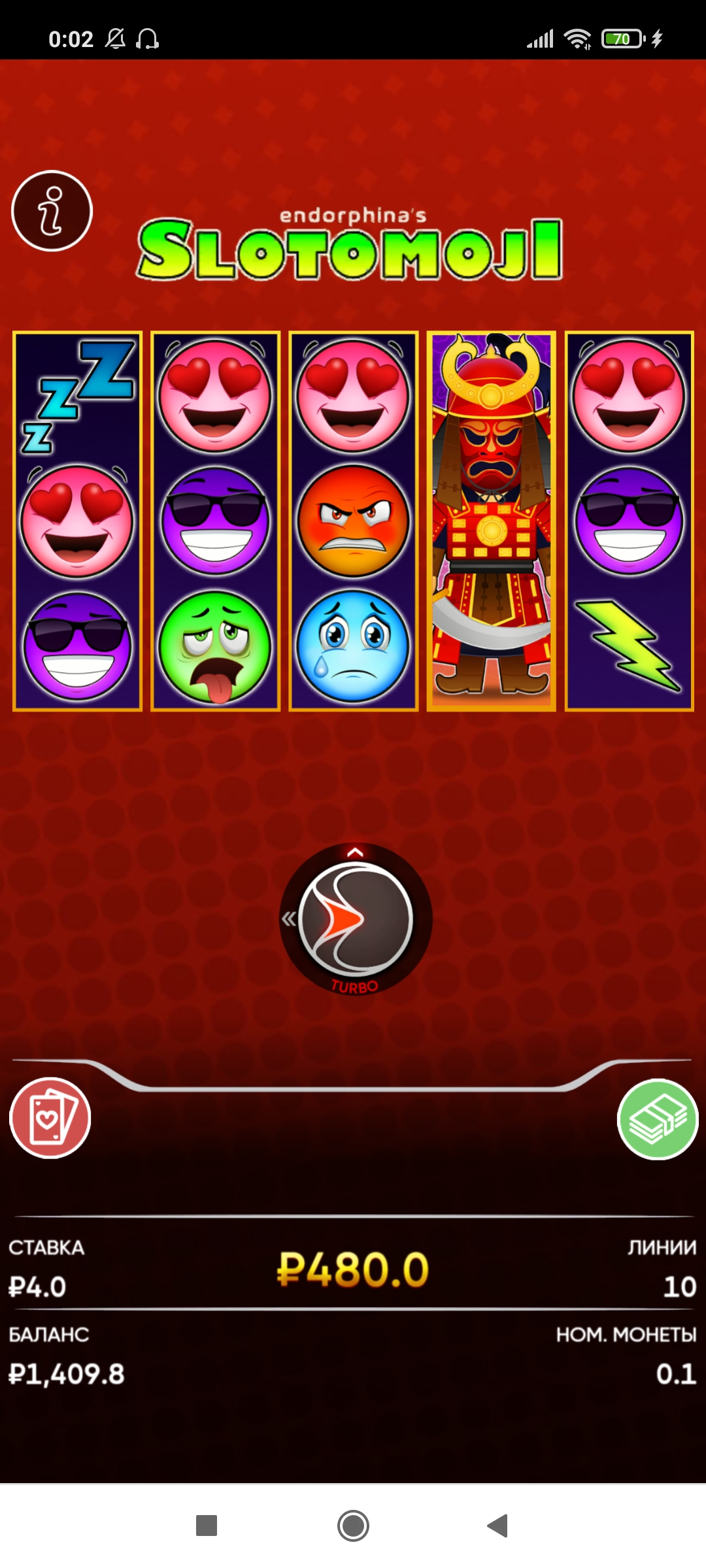Expand the arrow above the spin button
The width and height of the screenshot is (706, 1568).
click(x=355, y=852)
